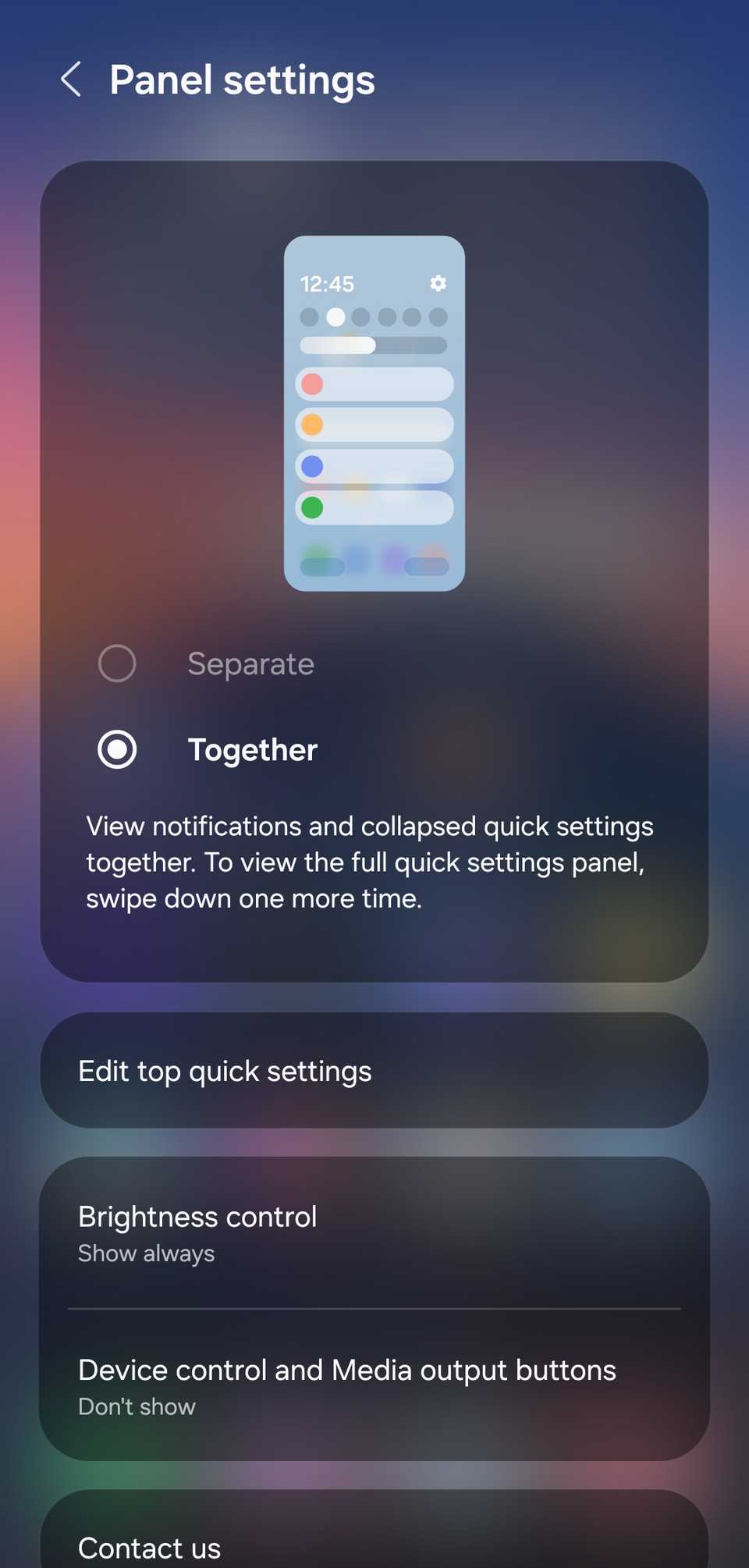Click the settings gear in the panel preview
This screenshot has height=1568, width=749.
pos(438,284)
